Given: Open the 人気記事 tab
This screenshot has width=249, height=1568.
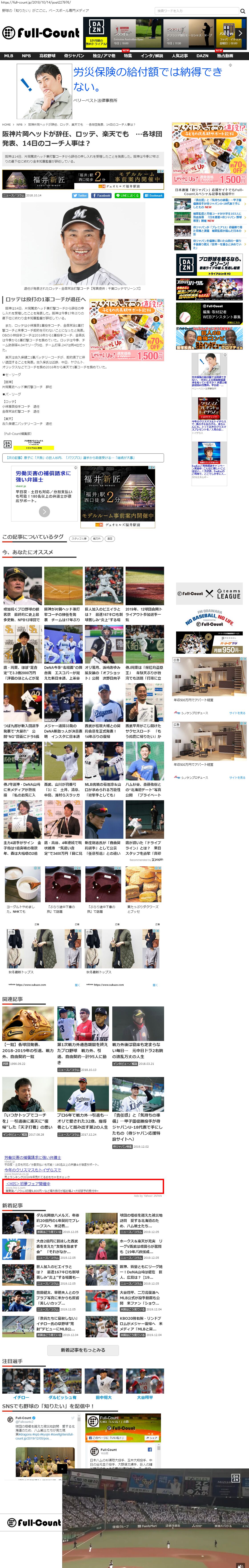Looking at the screenshot, I should coord(180,55).
